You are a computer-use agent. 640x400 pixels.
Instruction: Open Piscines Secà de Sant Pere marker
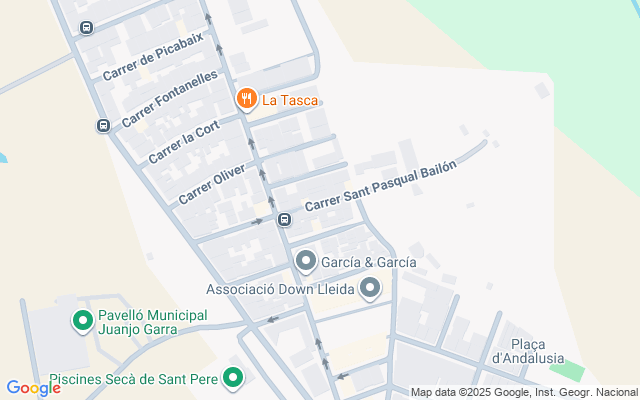point(233,378)
